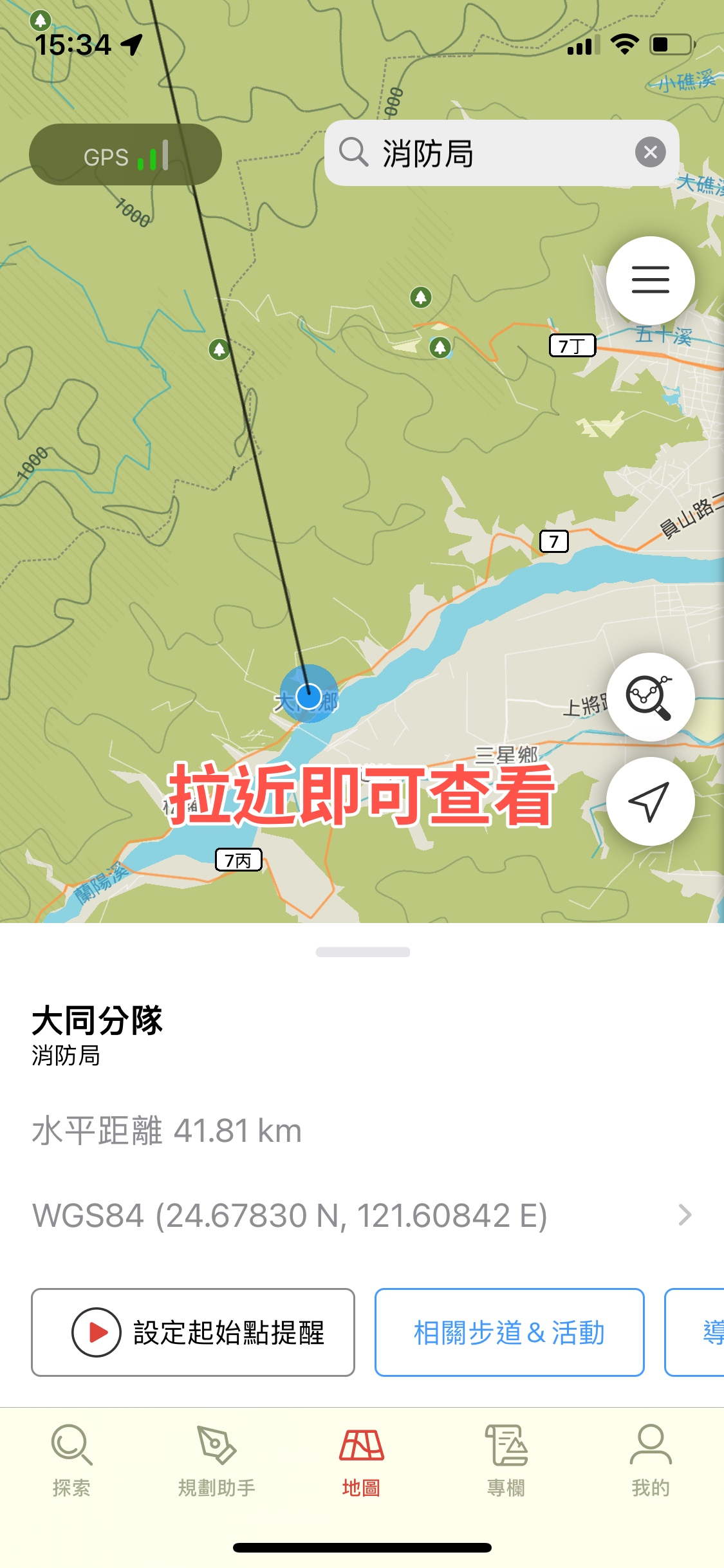Tap 設定起始點提醒 button
This screenshot has width=724, height=1568.
(193, 1332)
